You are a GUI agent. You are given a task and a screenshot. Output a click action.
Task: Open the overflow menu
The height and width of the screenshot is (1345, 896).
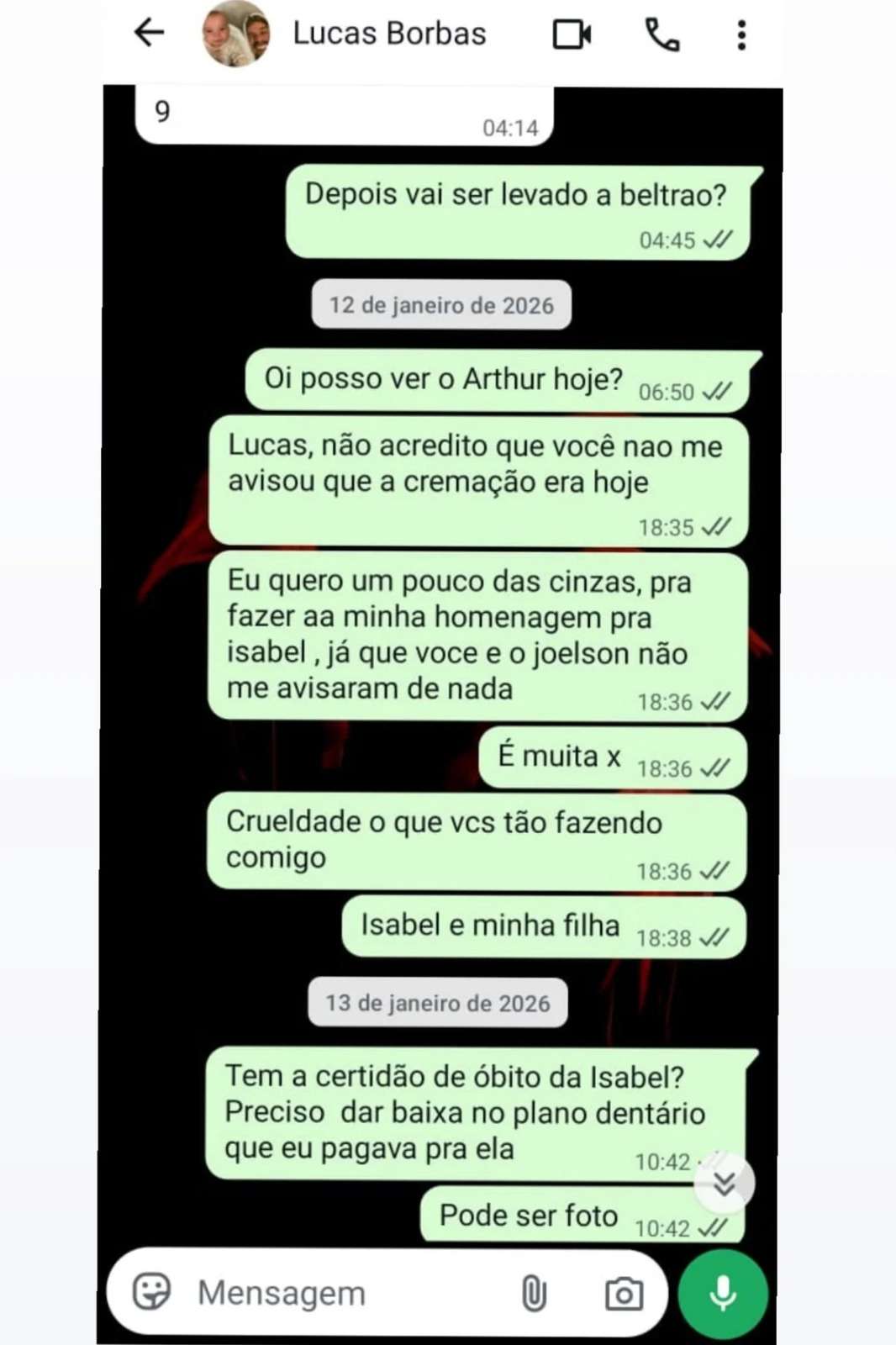741,35
